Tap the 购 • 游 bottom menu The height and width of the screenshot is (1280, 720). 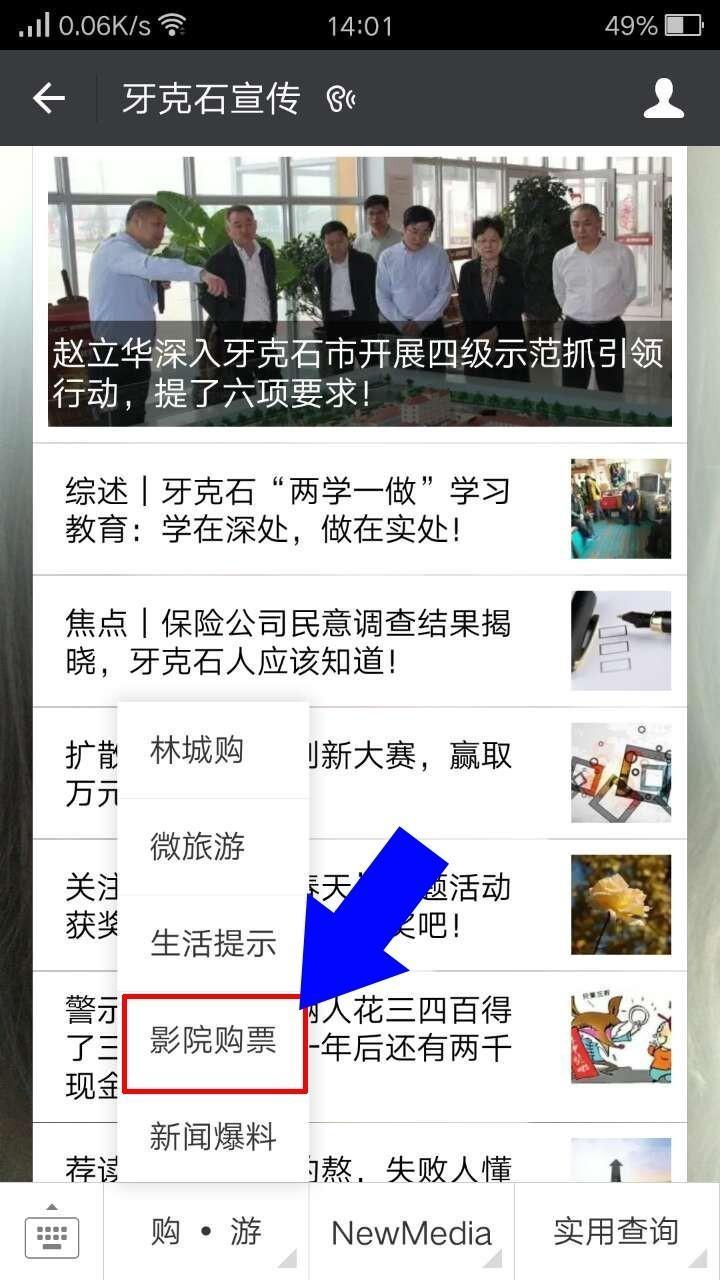(x=206, y=1233)
